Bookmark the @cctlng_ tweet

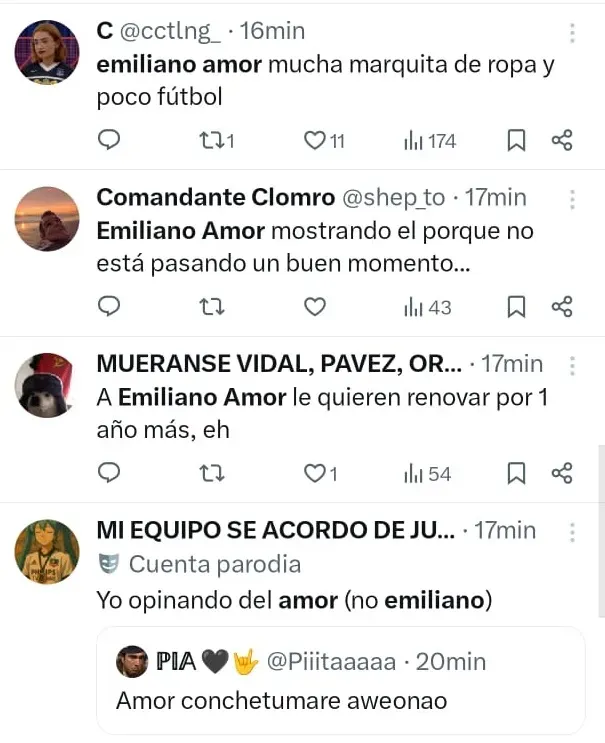click(516, 141)
